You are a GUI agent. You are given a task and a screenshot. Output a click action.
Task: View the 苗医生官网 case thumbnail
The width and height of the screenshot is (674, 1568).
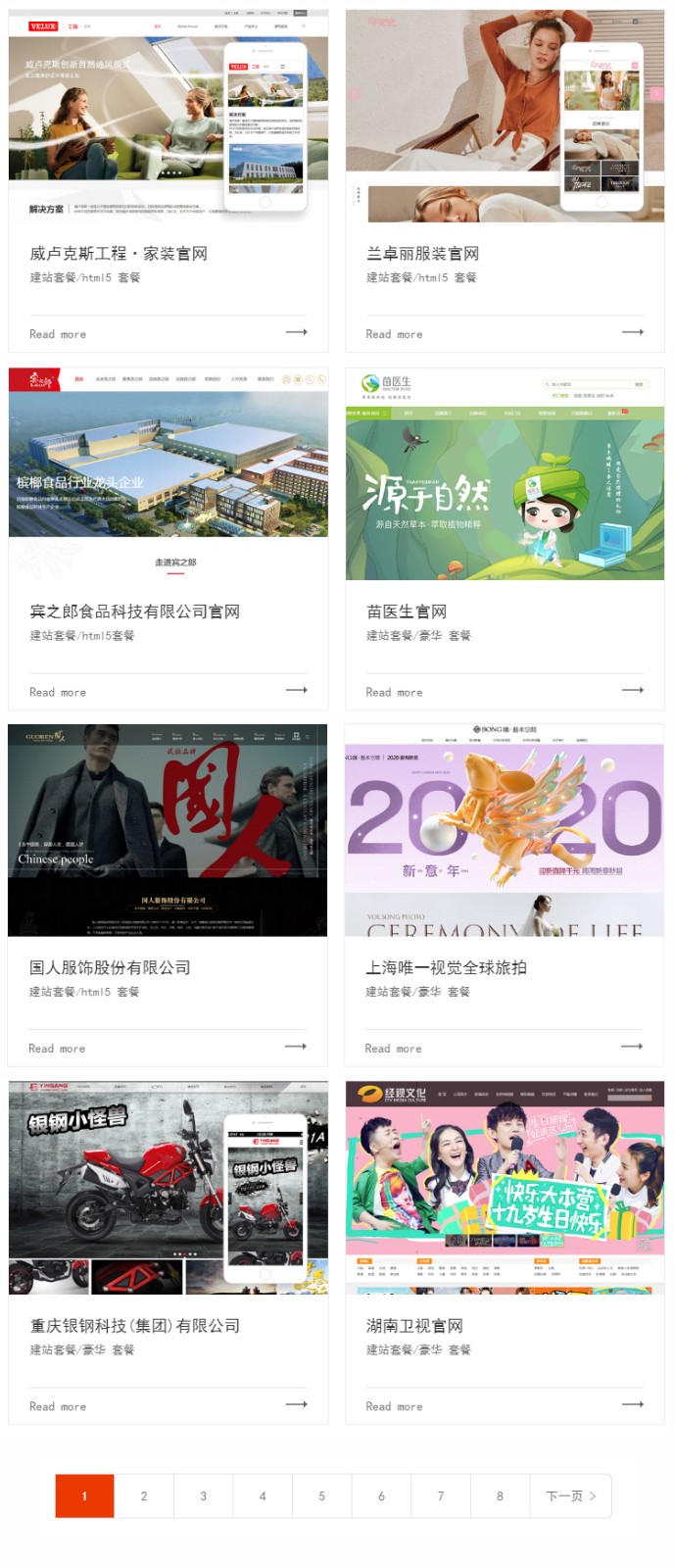[505, 474]
